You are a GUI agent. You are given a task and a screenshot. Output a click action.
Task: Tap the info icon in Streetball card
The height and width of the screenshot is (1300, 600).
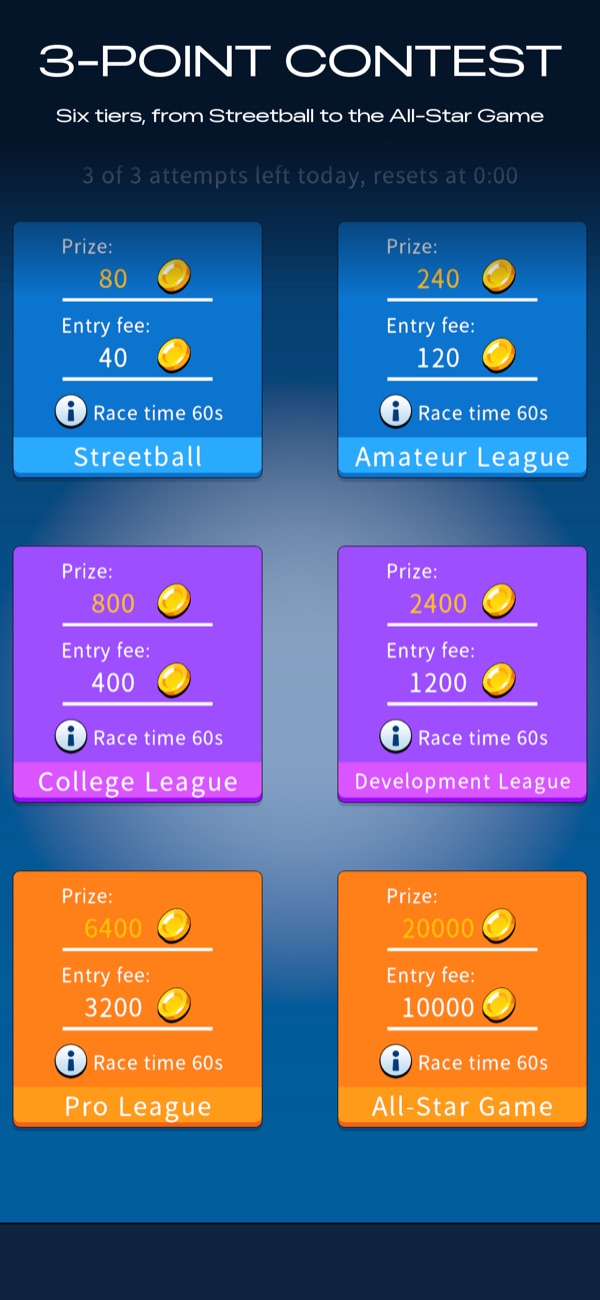(x=71, y=412)
